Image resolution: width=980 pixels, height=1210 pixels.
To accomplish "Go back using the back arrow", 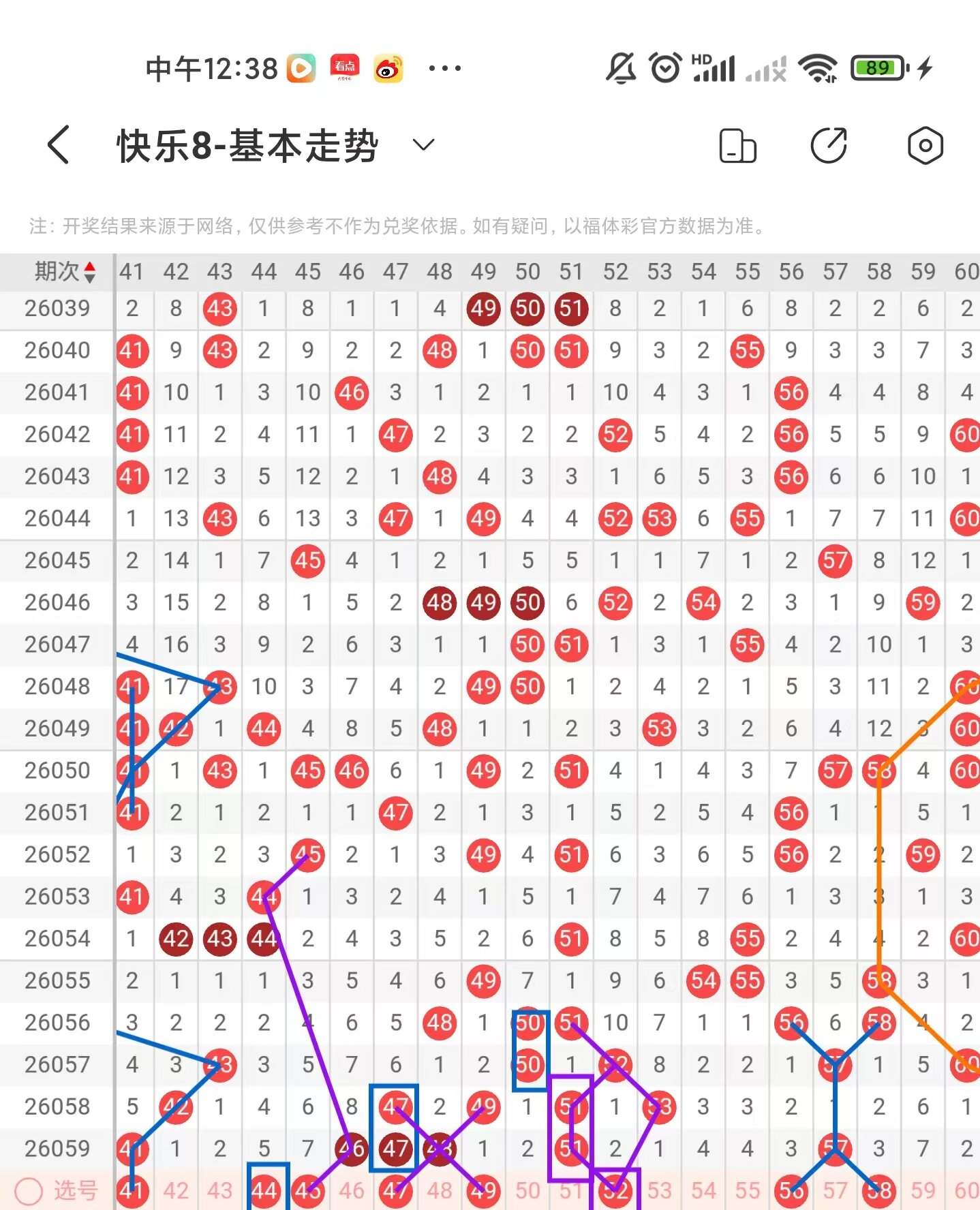I will click(x=59, y=144).
